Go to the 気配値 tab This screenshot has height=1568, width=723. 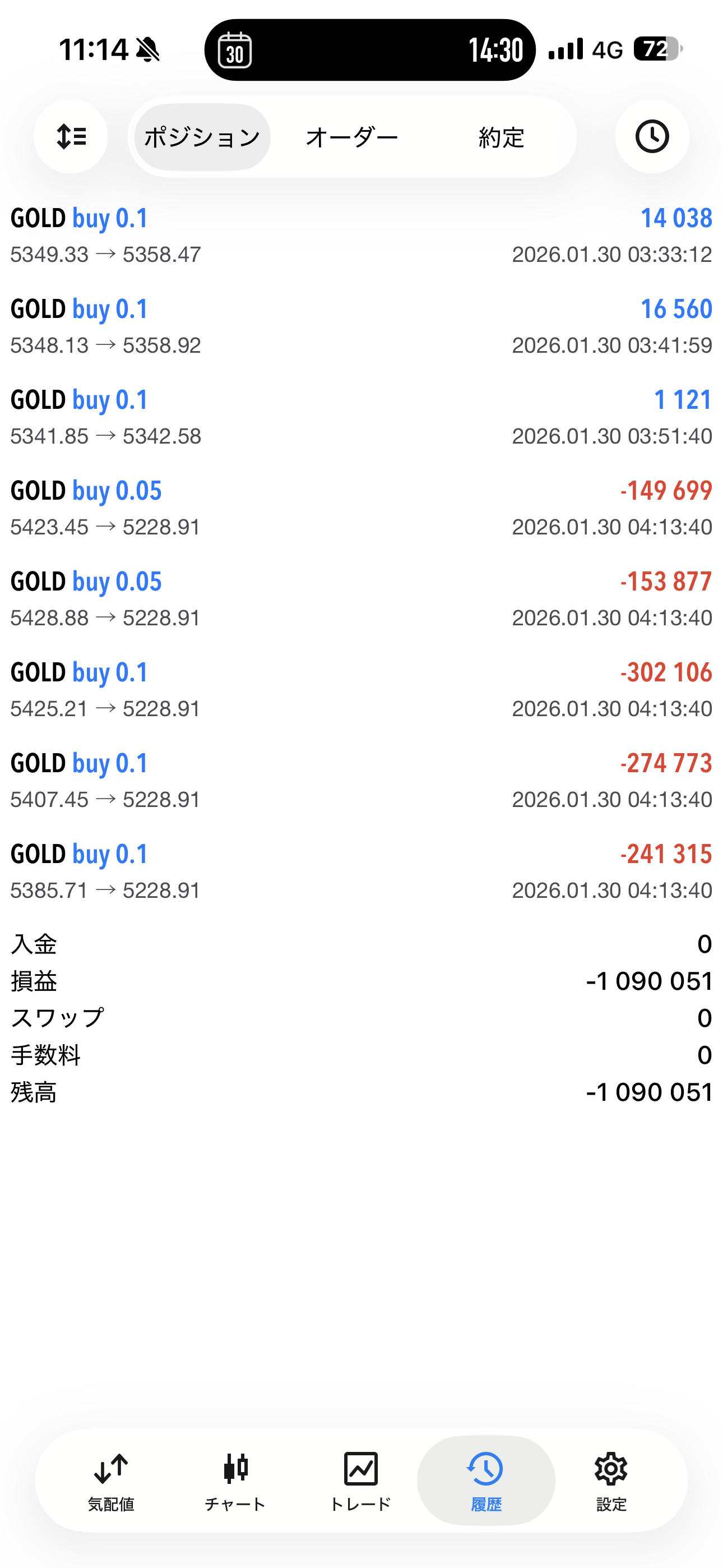[x=111, y=1481]
